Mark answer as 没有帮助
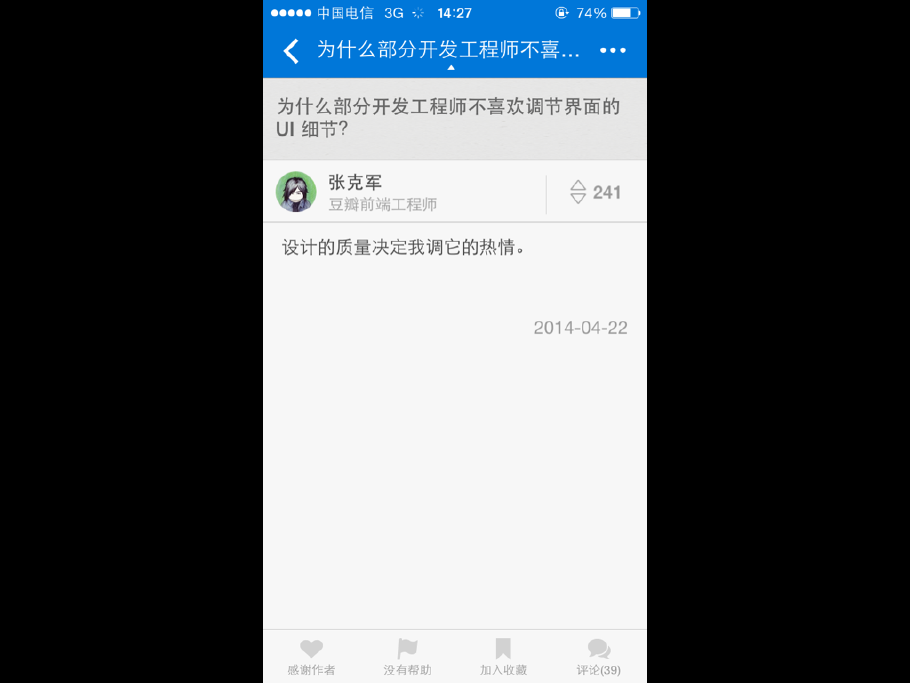The height and width of the screenshot is (683, 910). click(x=407, y=657)
